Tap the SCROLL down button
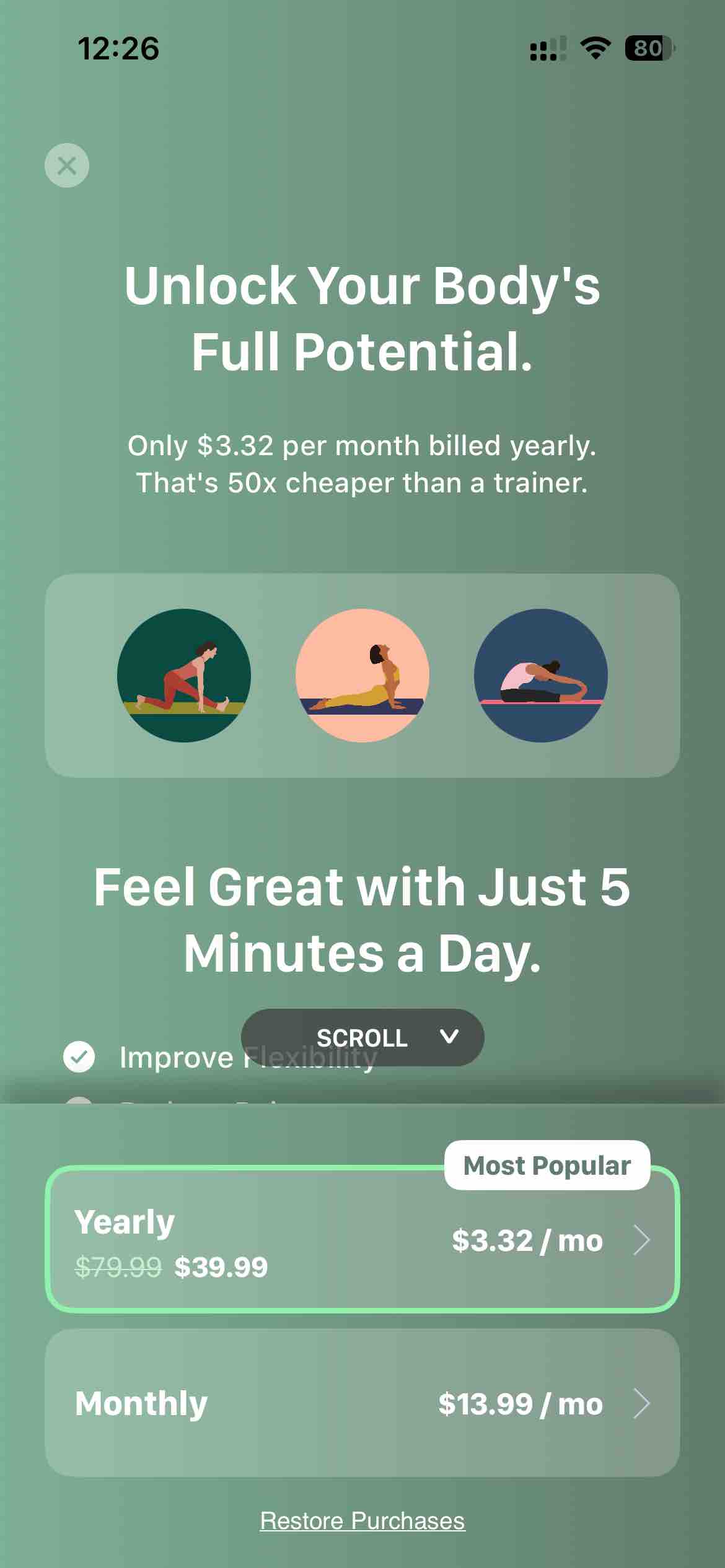Viewport: 725px width, 1568px height. pyautogui.click(x=362, y=1037)
